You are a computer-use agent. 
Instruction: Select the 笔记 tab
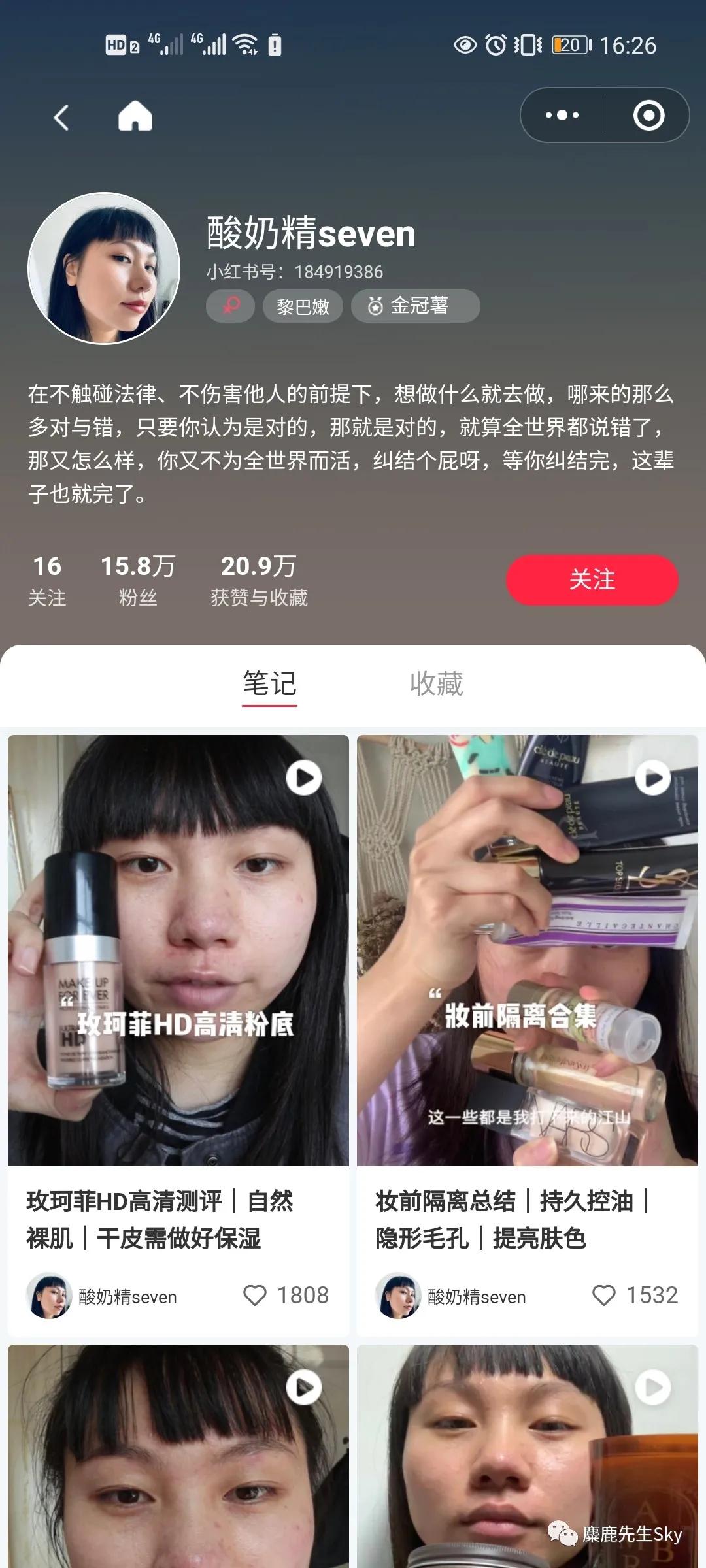(268, 685)
